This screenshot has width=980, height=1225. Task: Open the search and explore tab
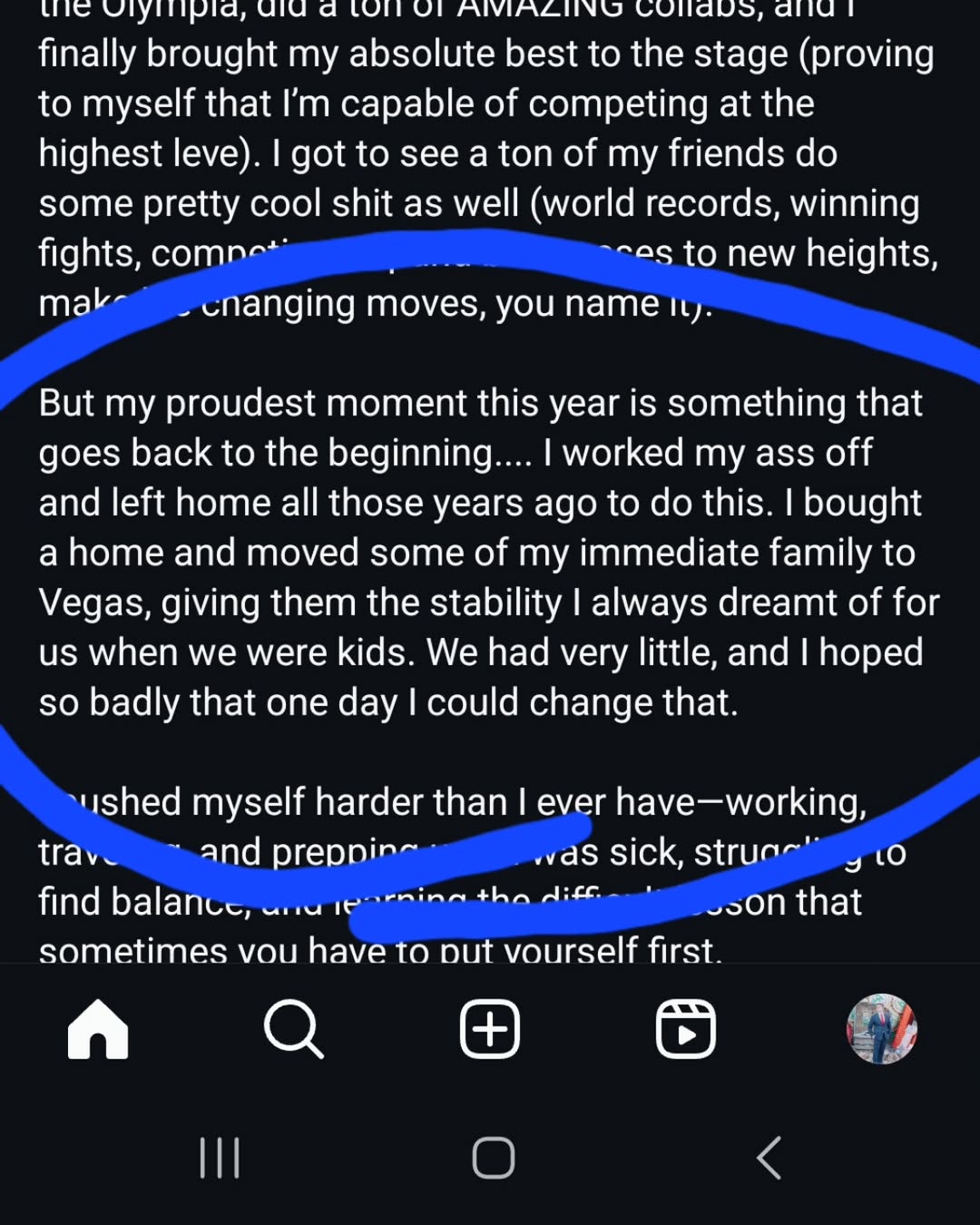(x=293, y=1029)
